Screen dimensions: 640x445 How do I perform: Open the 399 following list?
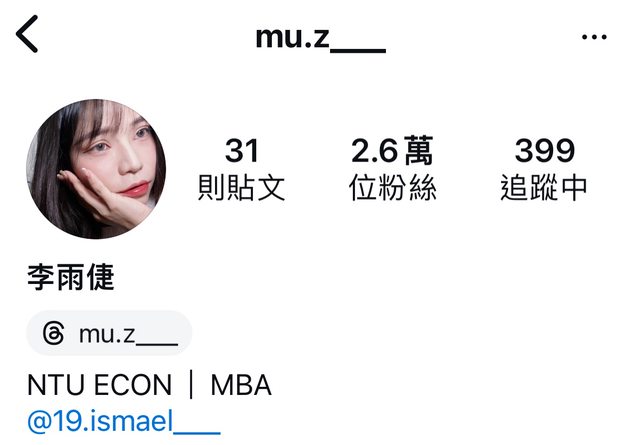point(544,169)
